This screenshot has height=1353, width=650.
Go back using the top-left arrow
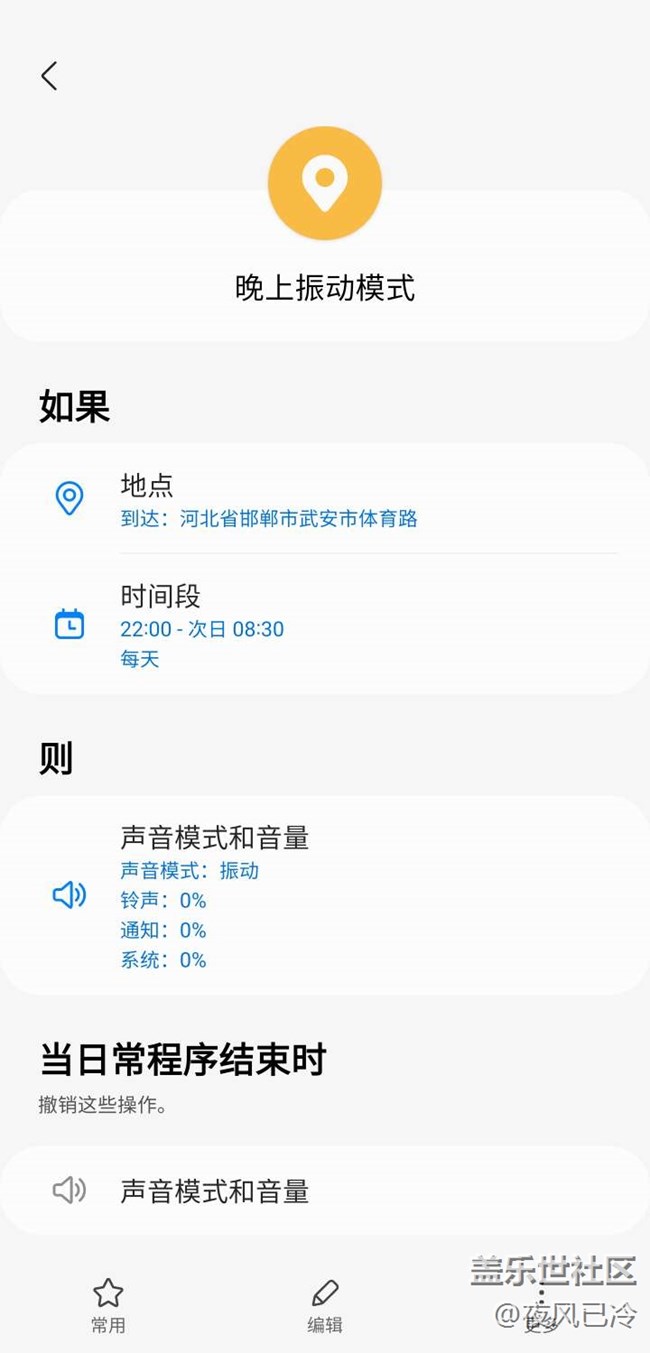pos(49,76)
